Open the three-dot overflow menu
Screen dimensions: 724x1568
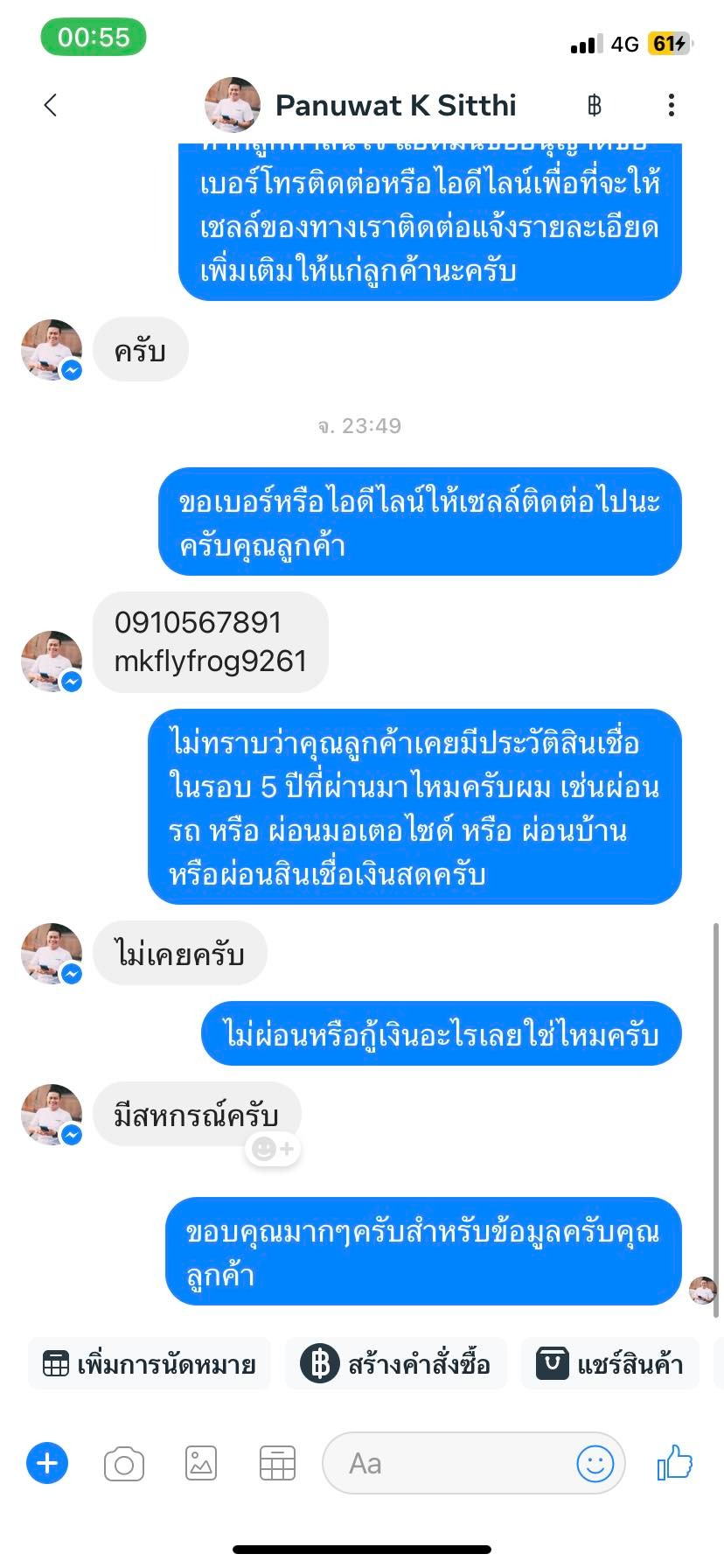671,106
